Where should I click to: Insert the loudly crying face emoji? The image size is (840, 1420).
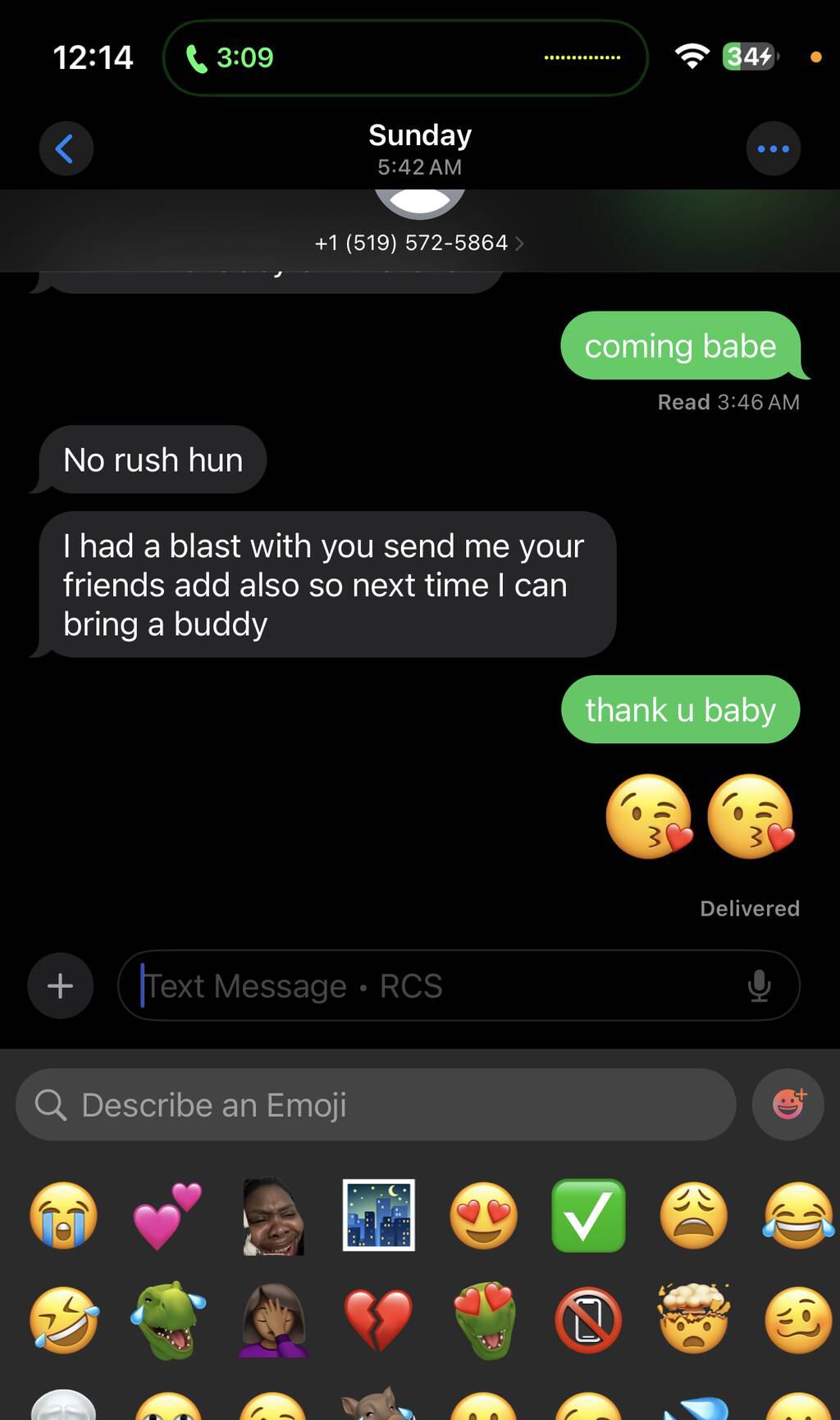(x=63, y=1215)
